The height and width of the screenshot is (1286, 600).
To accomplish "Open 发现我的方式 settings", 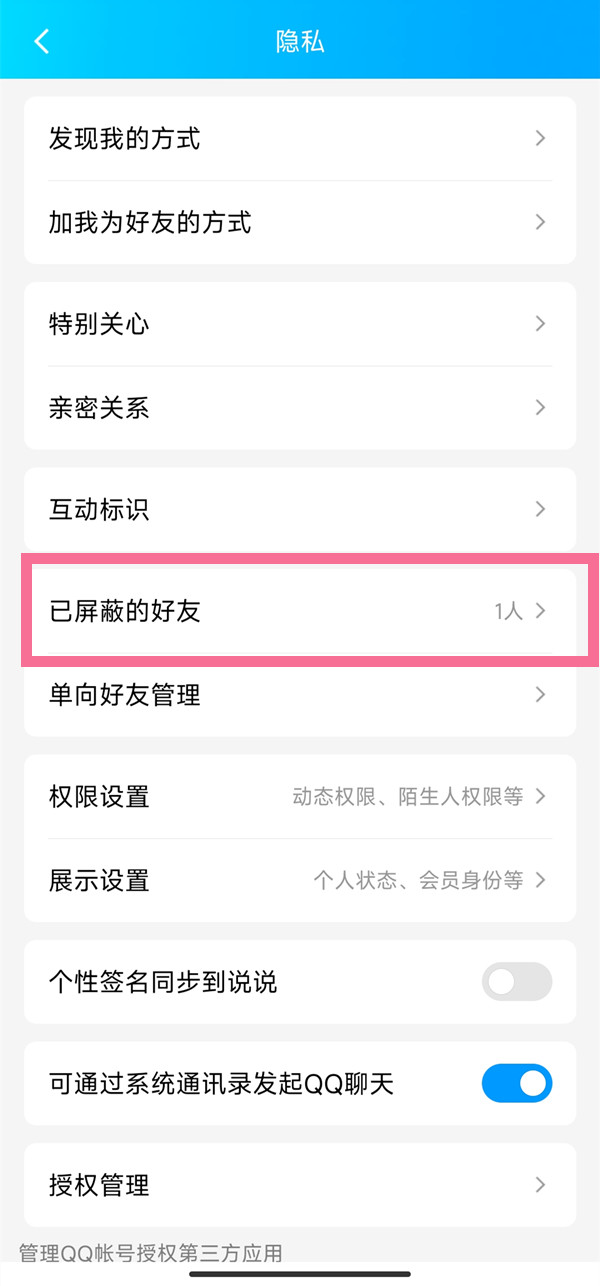I will point(300,139).
